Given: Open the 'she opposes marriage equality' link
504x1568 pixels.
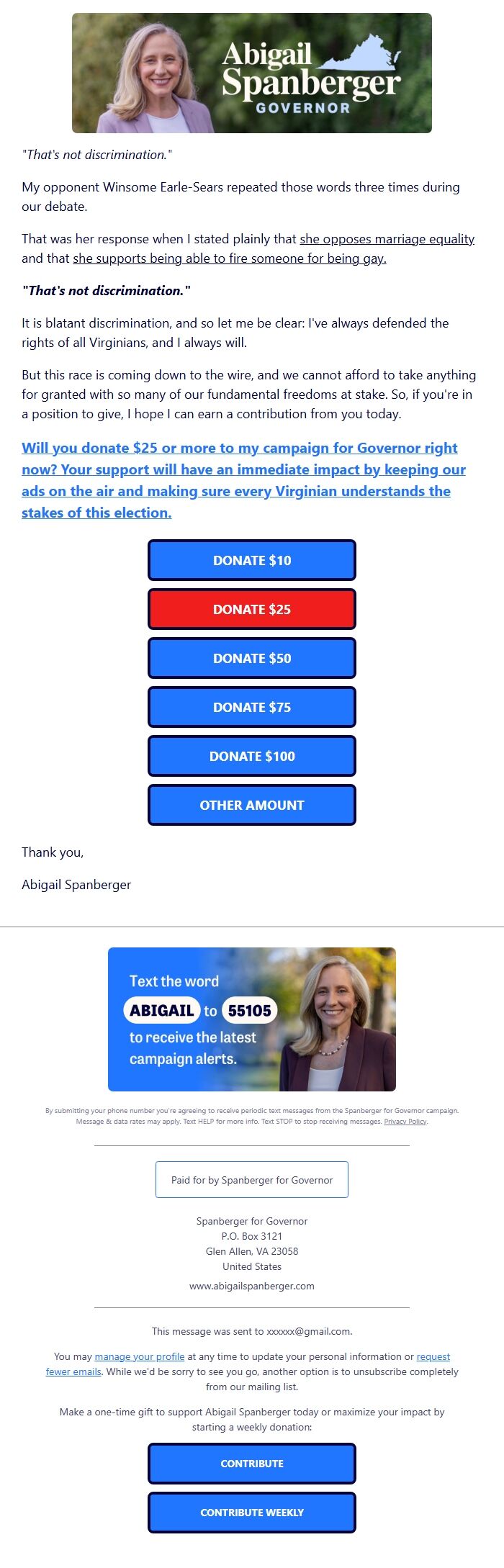Looking at the screenshot, I should [387, 239].
